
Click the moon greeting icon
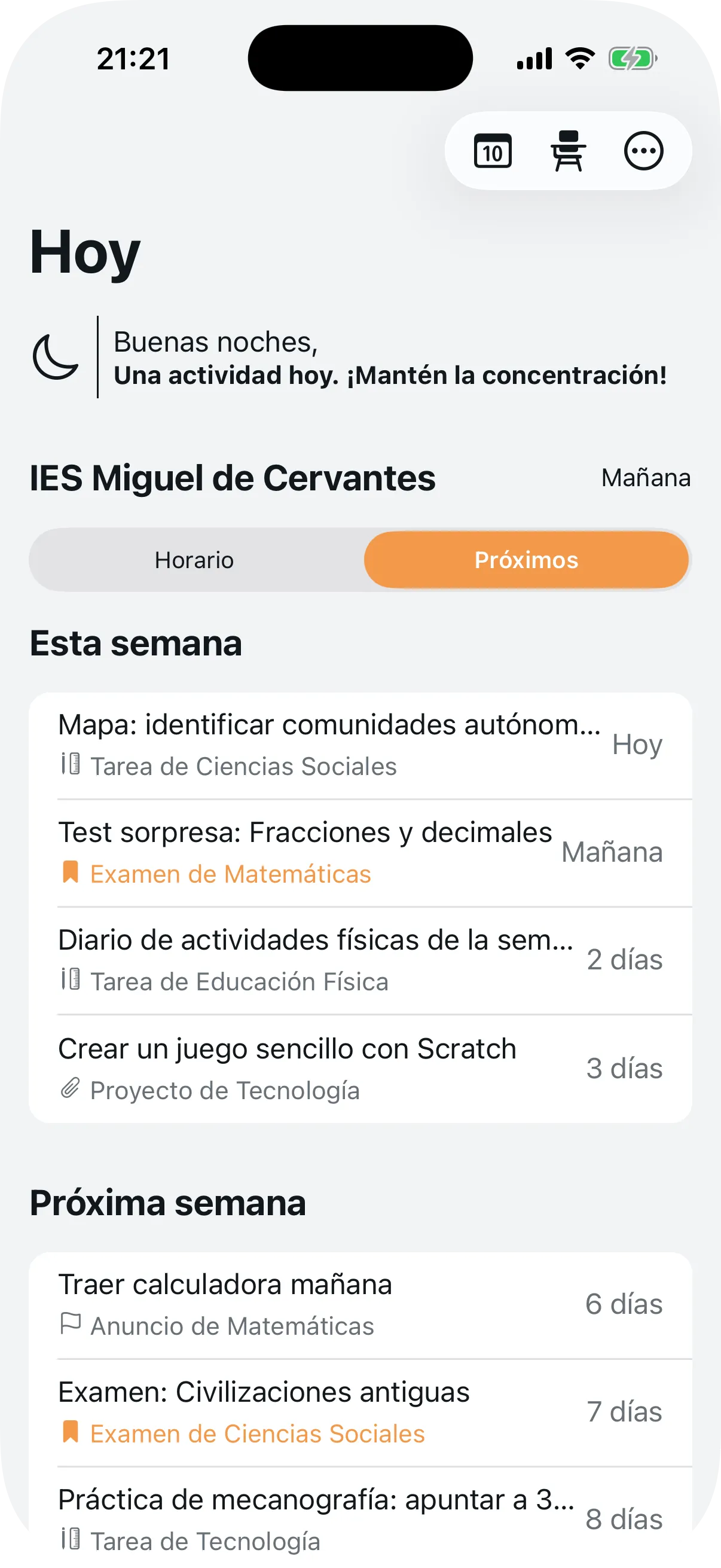point(56,358)
